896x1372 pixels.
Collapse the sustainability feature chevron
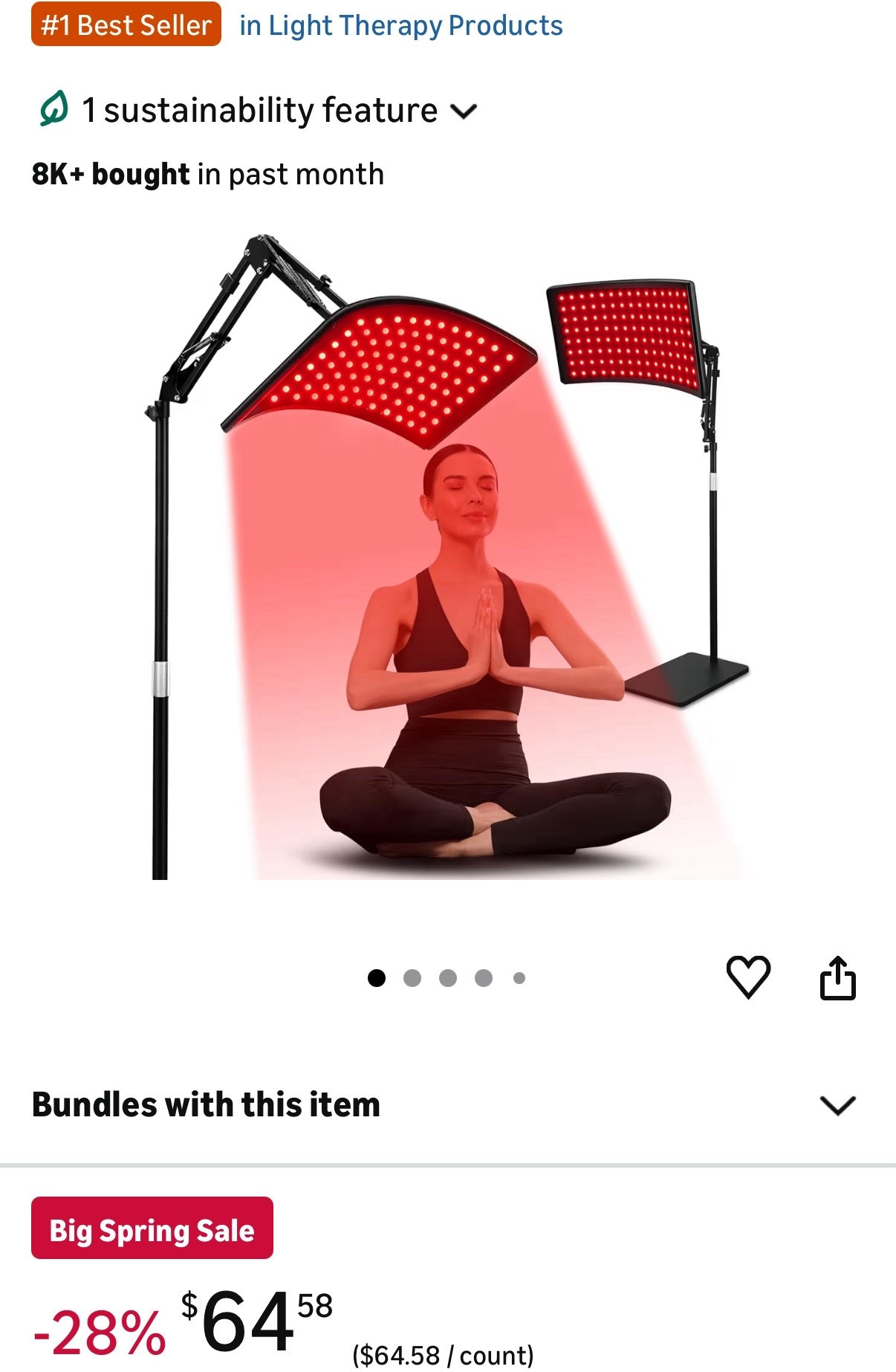467,112
